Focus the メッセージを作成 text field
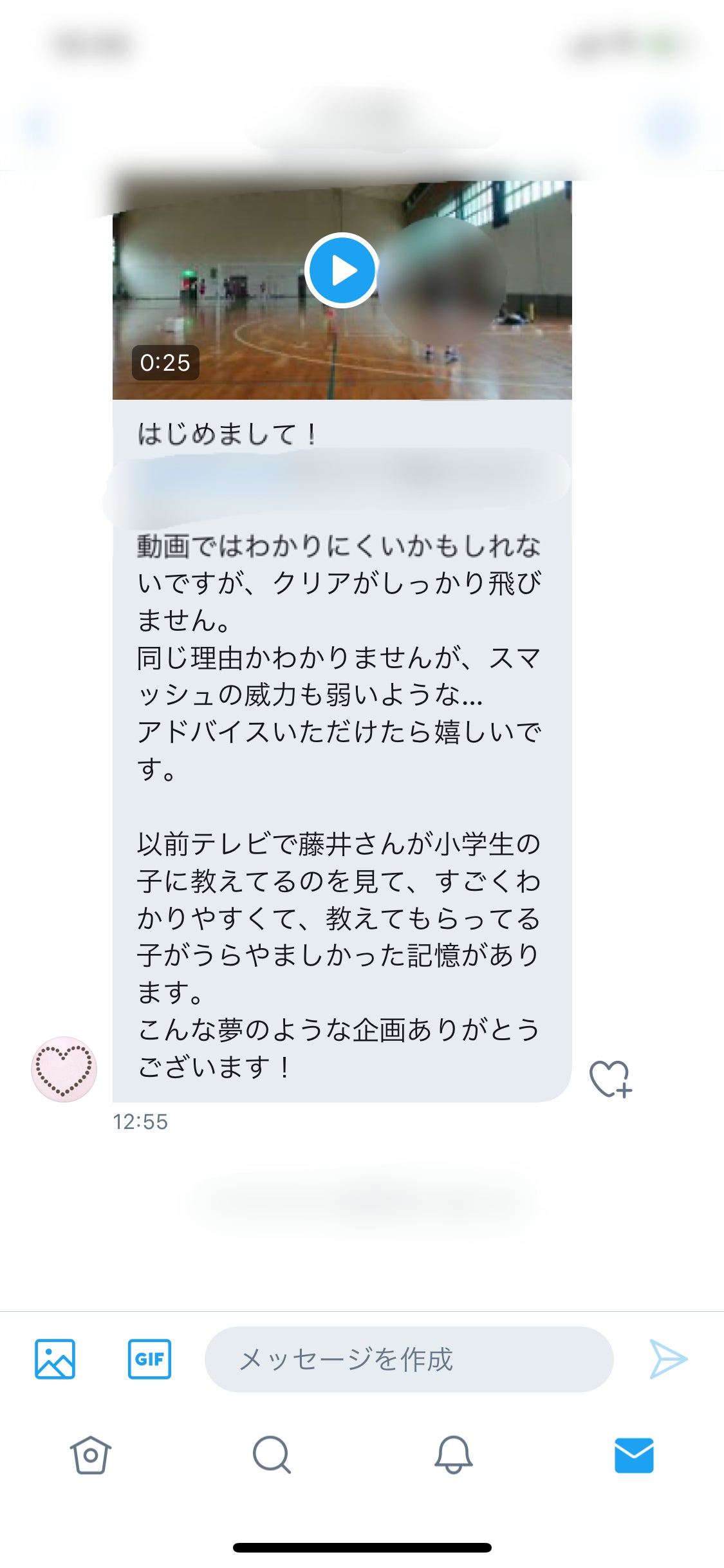 [x=409, y=1359]
